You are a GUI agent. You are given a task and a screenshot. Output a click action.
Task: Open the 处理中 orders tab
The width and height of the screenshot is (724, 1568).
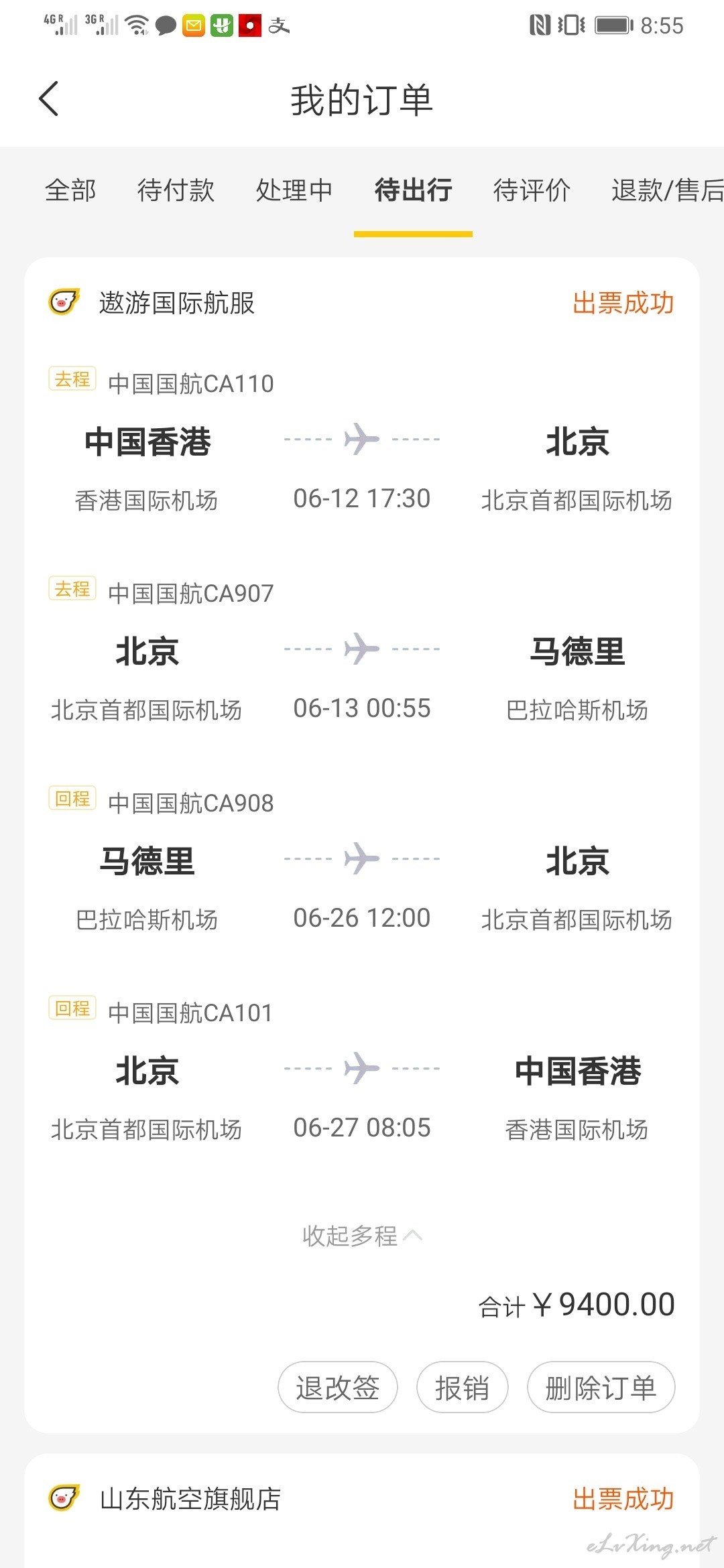[x=294, y=190]
